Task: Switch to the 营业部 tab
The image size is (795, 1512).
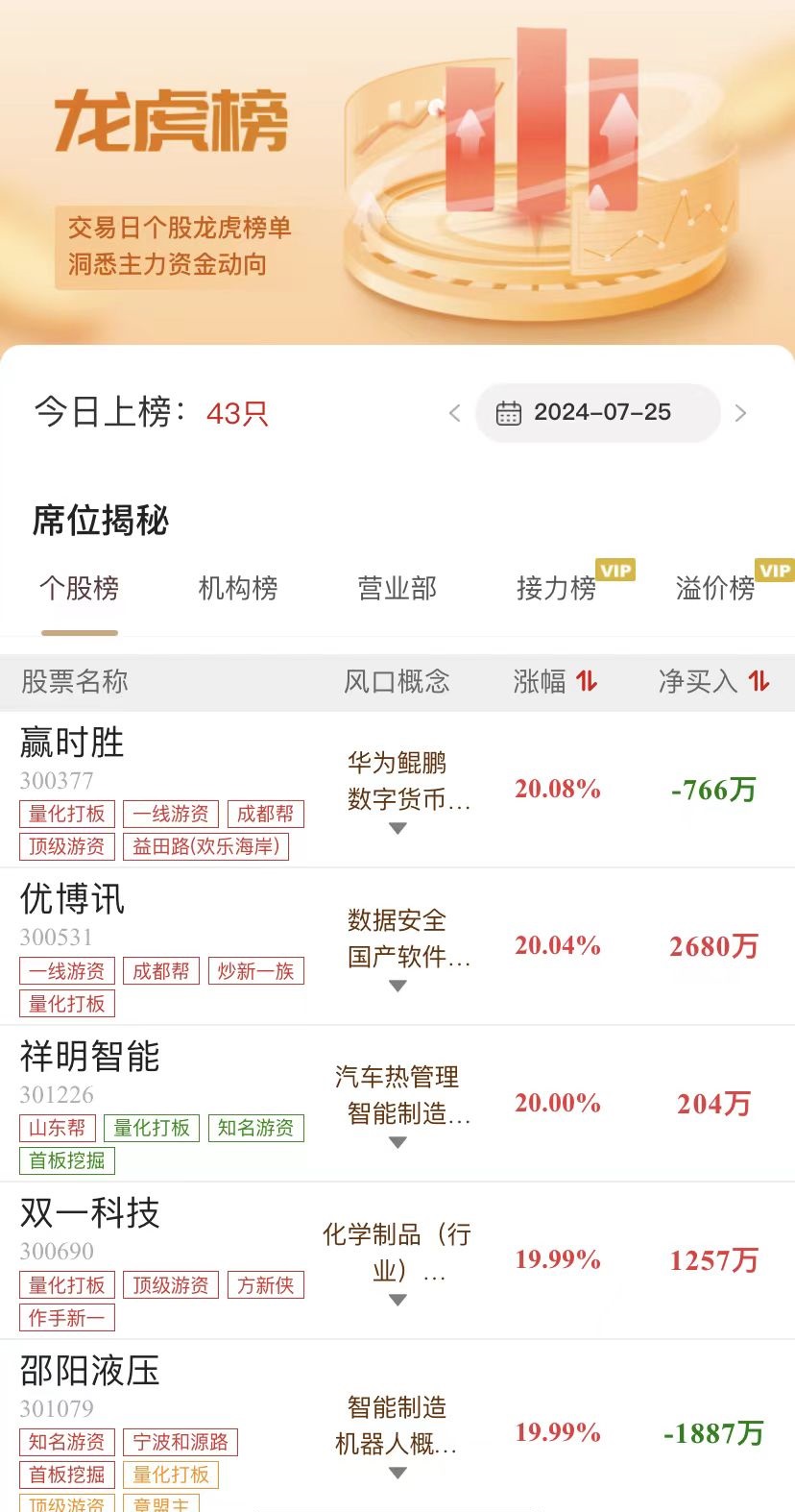Action: pyautogui.click(x=397, y=588)
